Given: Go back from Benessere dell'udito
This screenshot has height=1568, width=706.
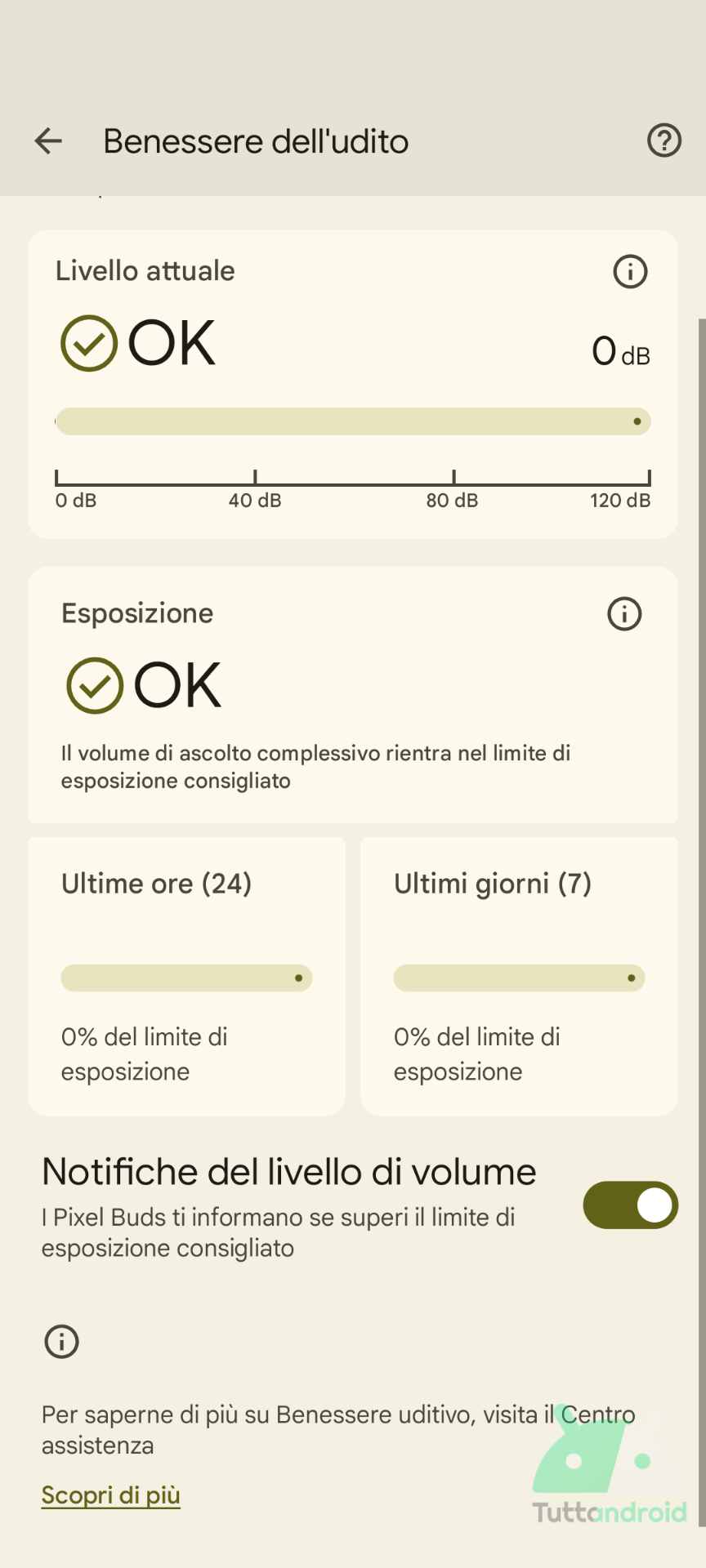Looking at the screenshot, I should pos(48,141).
